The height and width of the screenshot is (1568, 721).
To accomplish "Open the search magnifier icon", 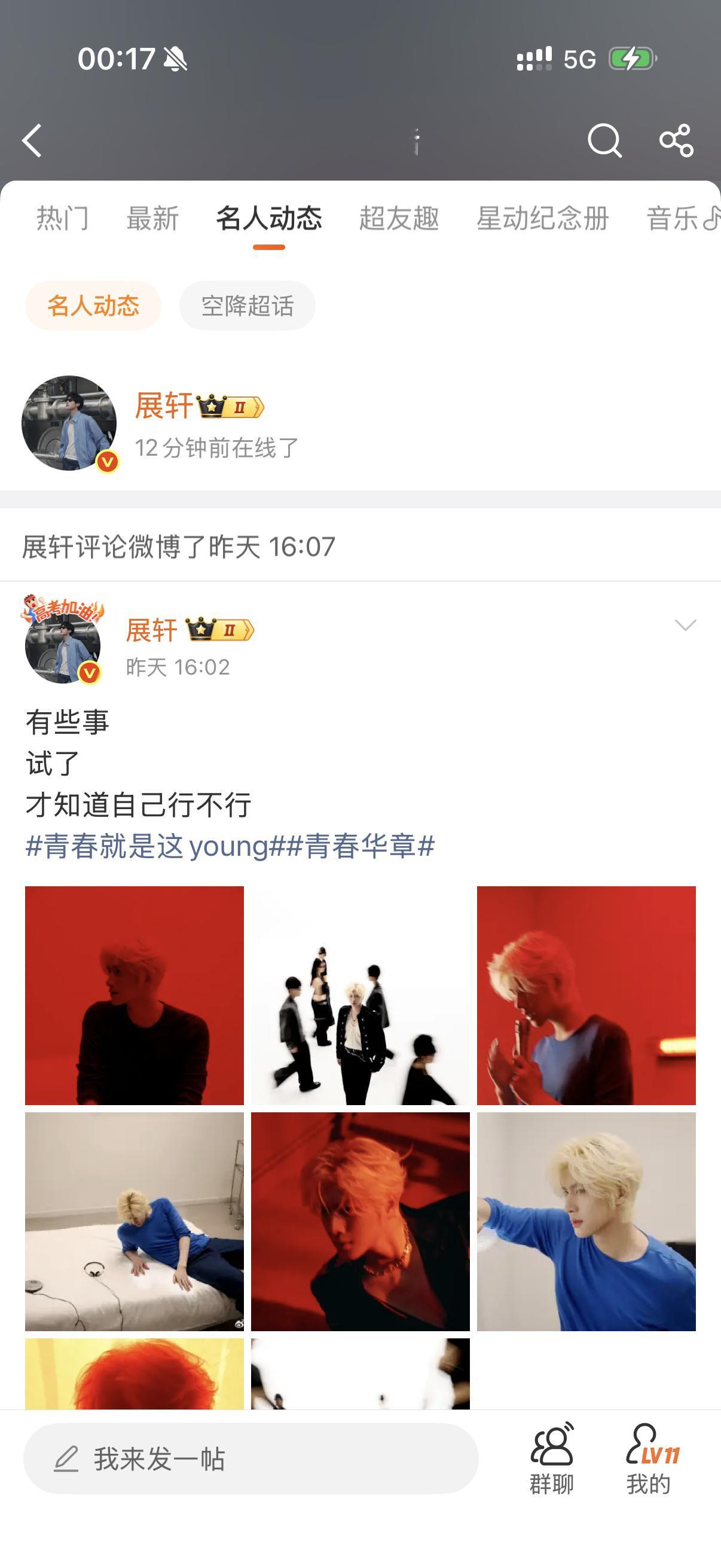I will coord(604,141).
